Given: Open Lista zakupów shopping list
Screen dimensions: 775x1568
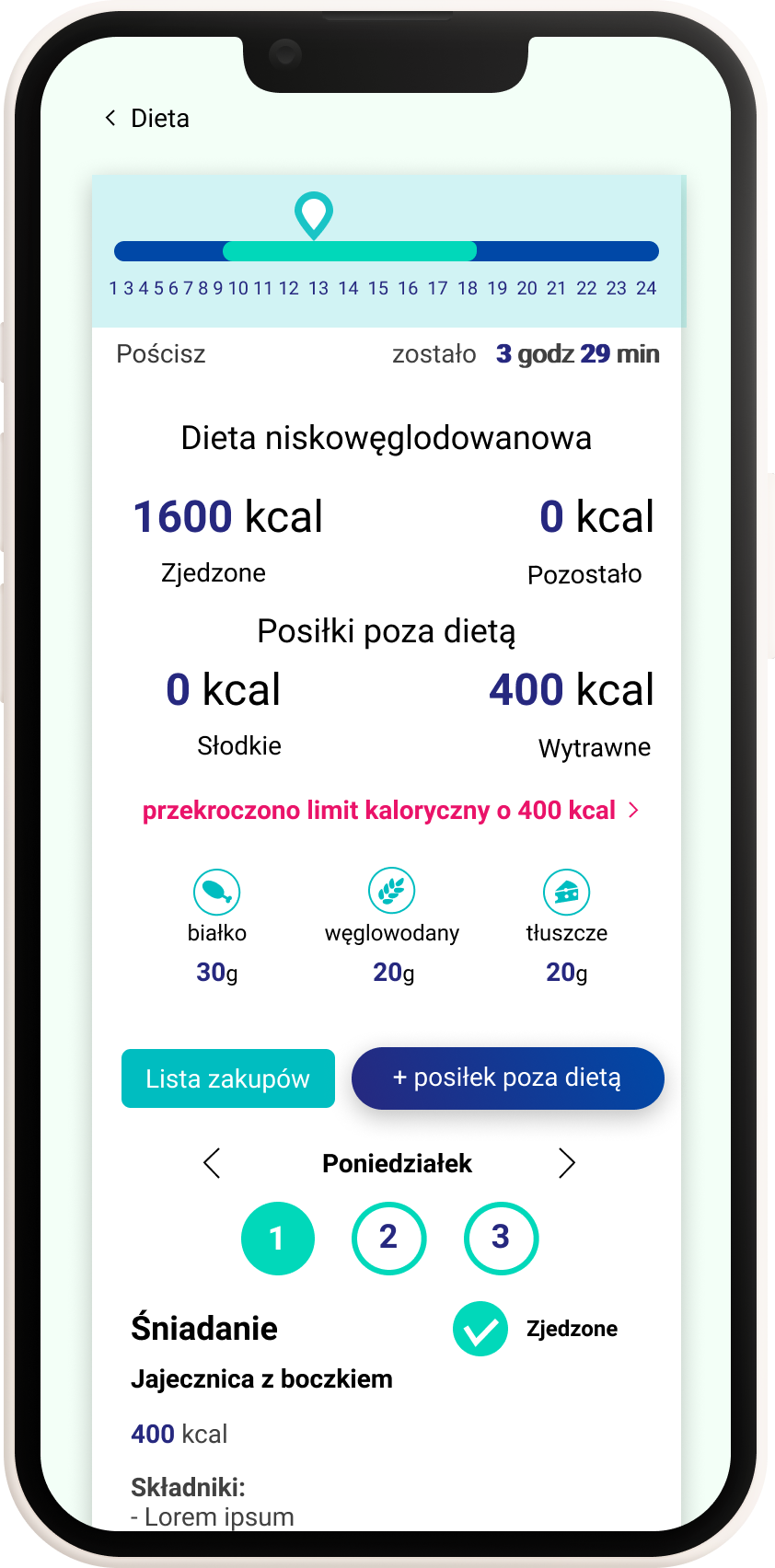Looking at the screenshot, I should [x=227, y=1078].
